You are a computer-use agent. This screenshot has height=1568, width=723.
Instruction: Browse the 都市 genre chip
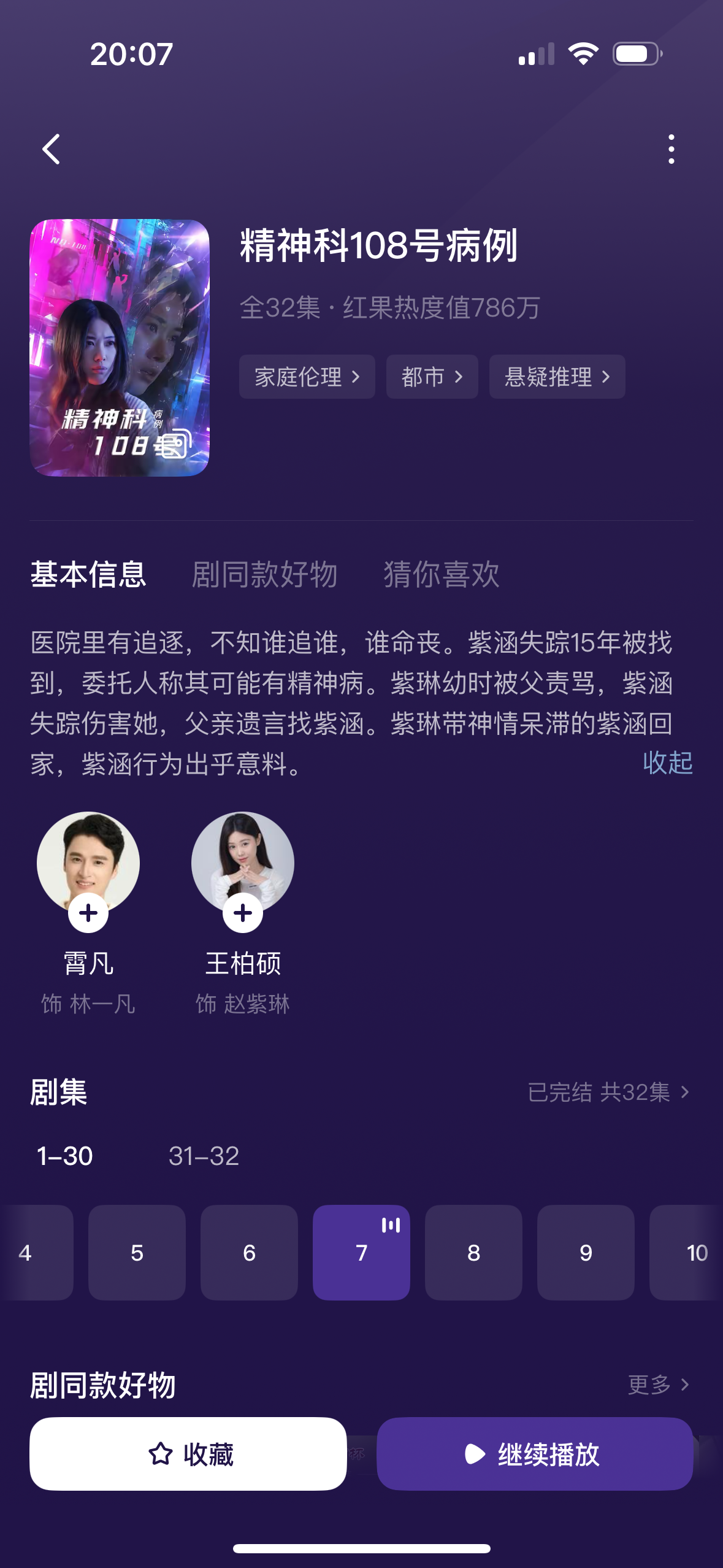coord(432,377)
